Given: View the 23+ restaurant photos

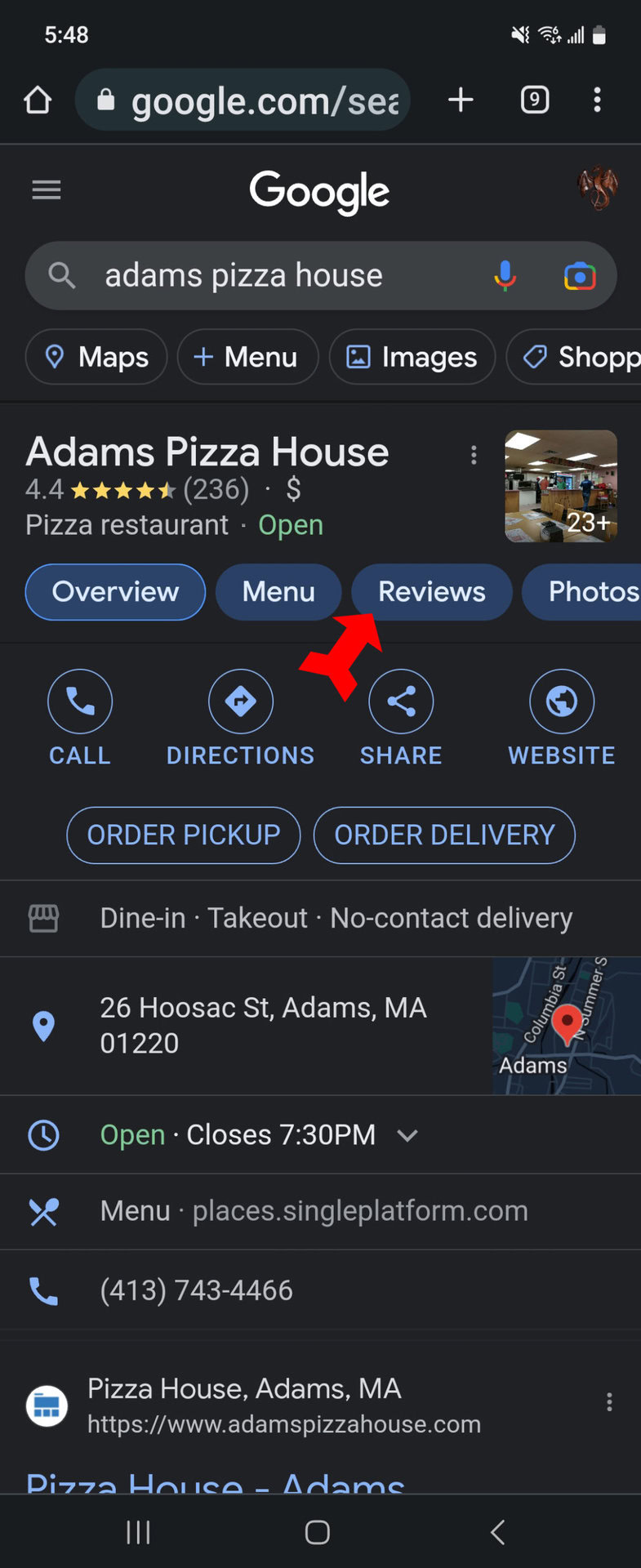Looking at the screenshot, I should point(561,486).
